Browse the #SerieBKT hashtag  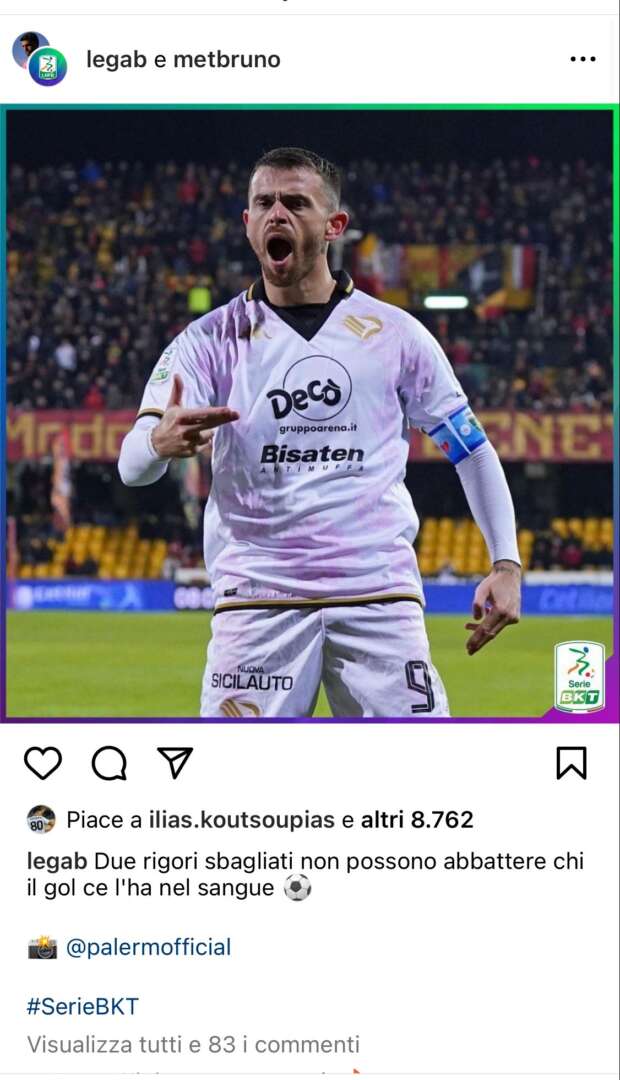coord(82,1006)
